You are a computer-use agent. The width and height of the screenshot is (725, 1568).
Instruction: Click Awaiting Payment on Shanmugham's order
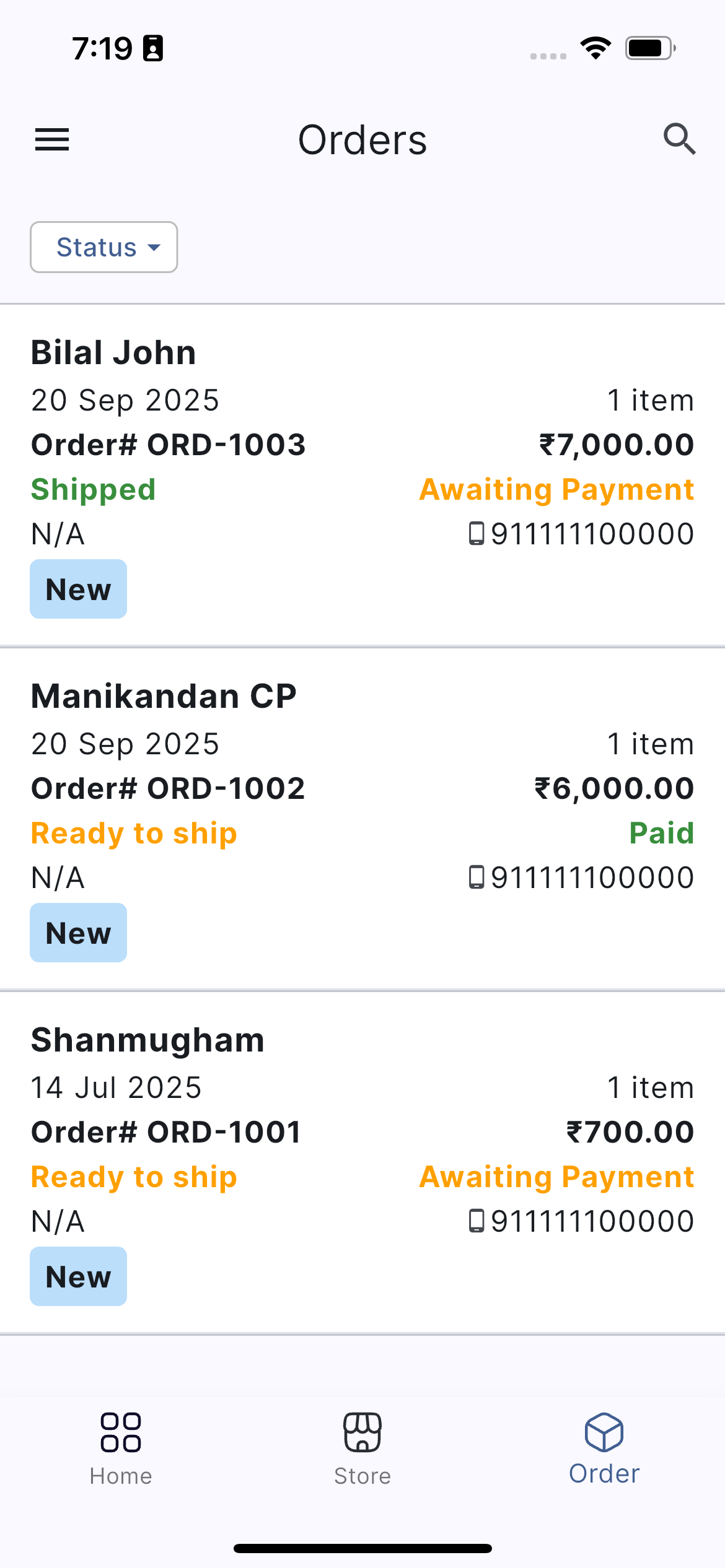556,1176
